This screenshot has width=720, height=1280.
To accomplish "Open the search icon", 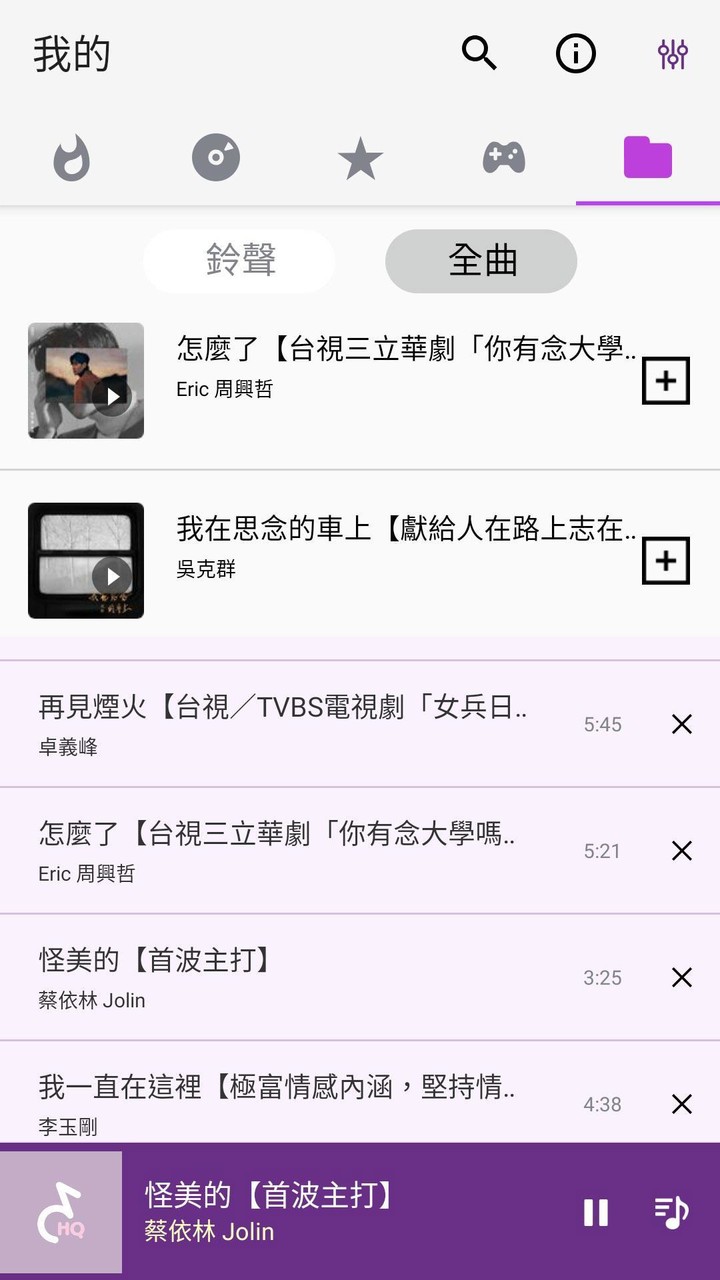I will coord(479,55).
